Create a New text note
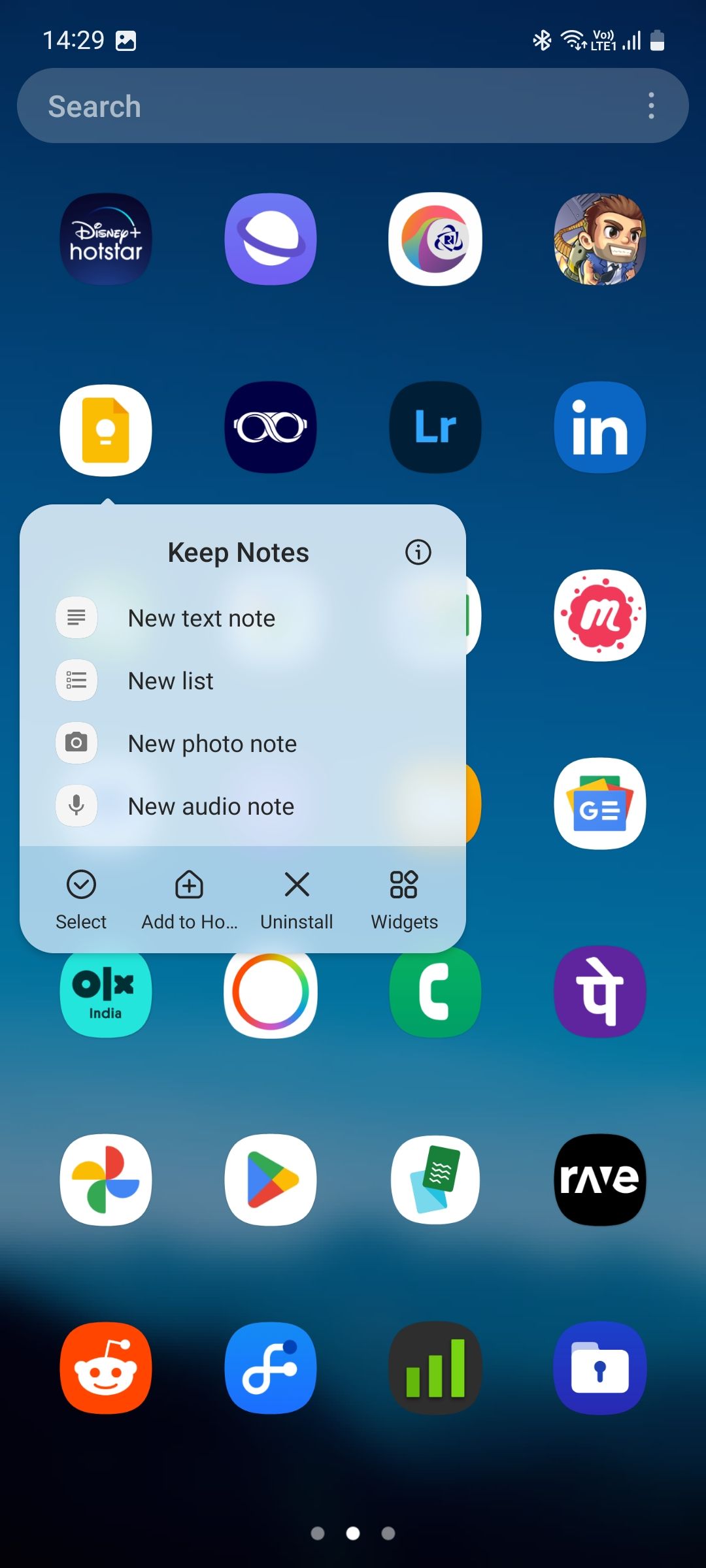 click(201, 618)
